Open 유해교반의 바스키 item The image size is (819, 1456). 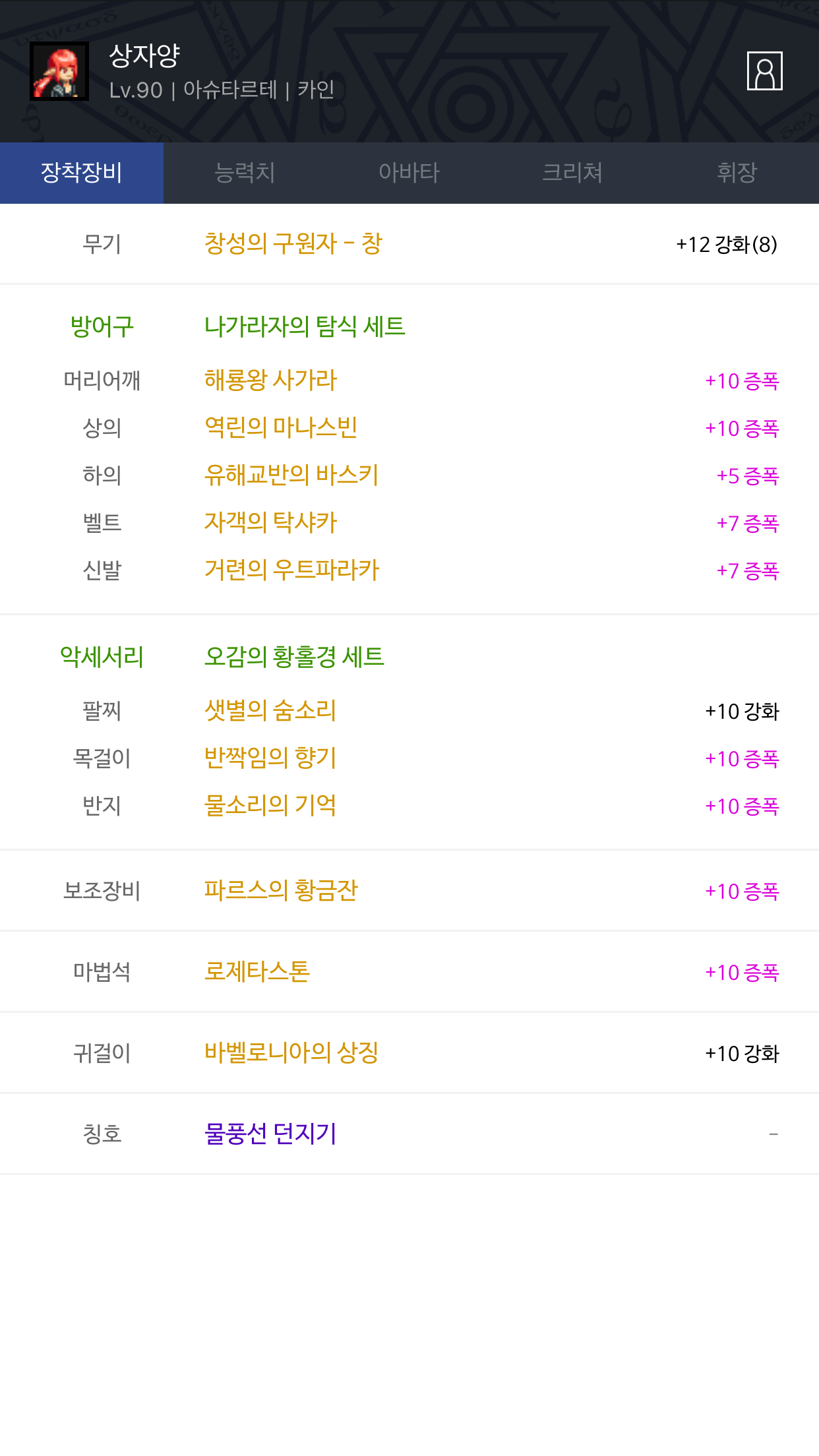(x=291, y=475)
